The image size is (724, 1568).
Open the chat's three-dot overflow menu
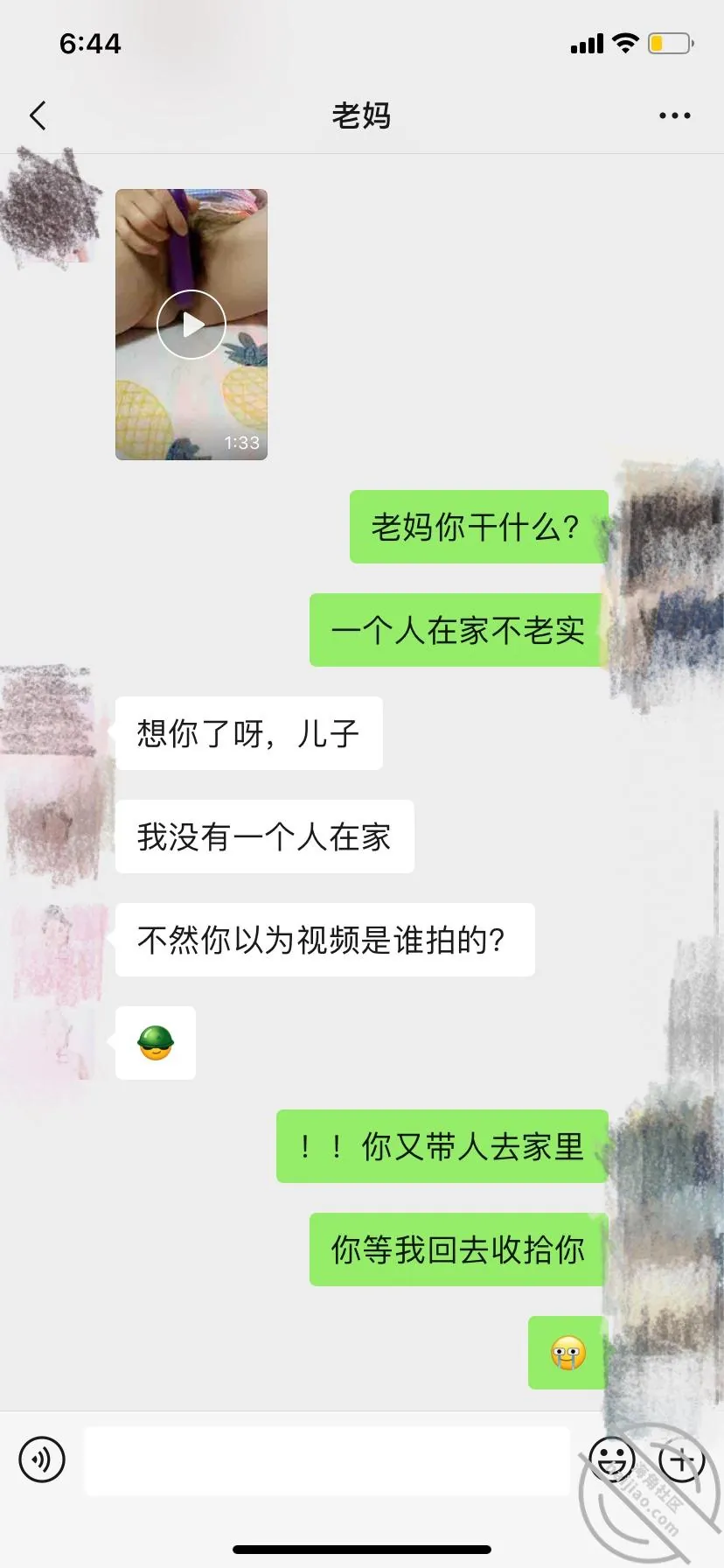[674, 115]
